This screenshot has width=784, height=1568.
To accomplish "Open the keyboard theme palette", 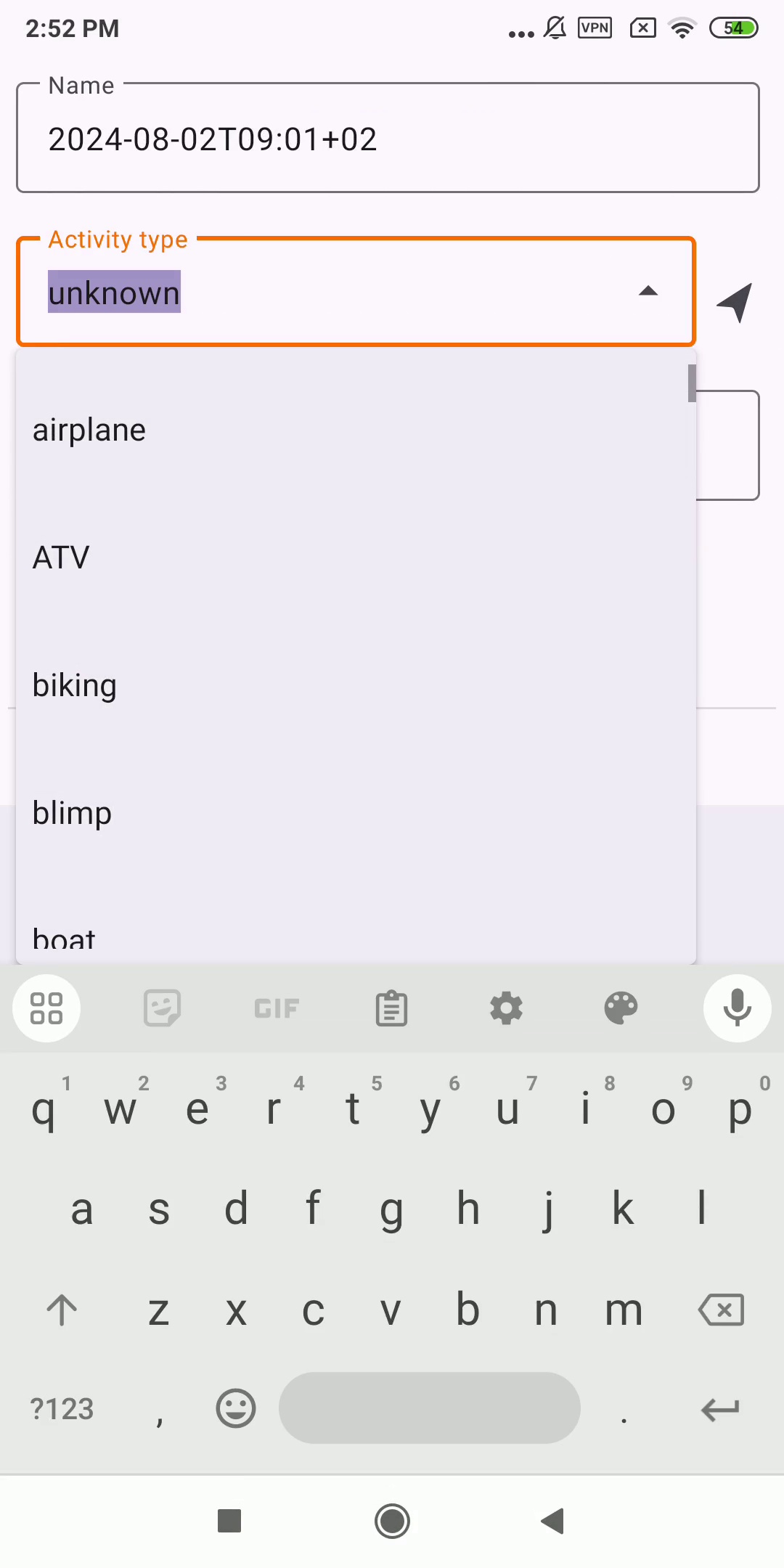I will click(621, 1008).
